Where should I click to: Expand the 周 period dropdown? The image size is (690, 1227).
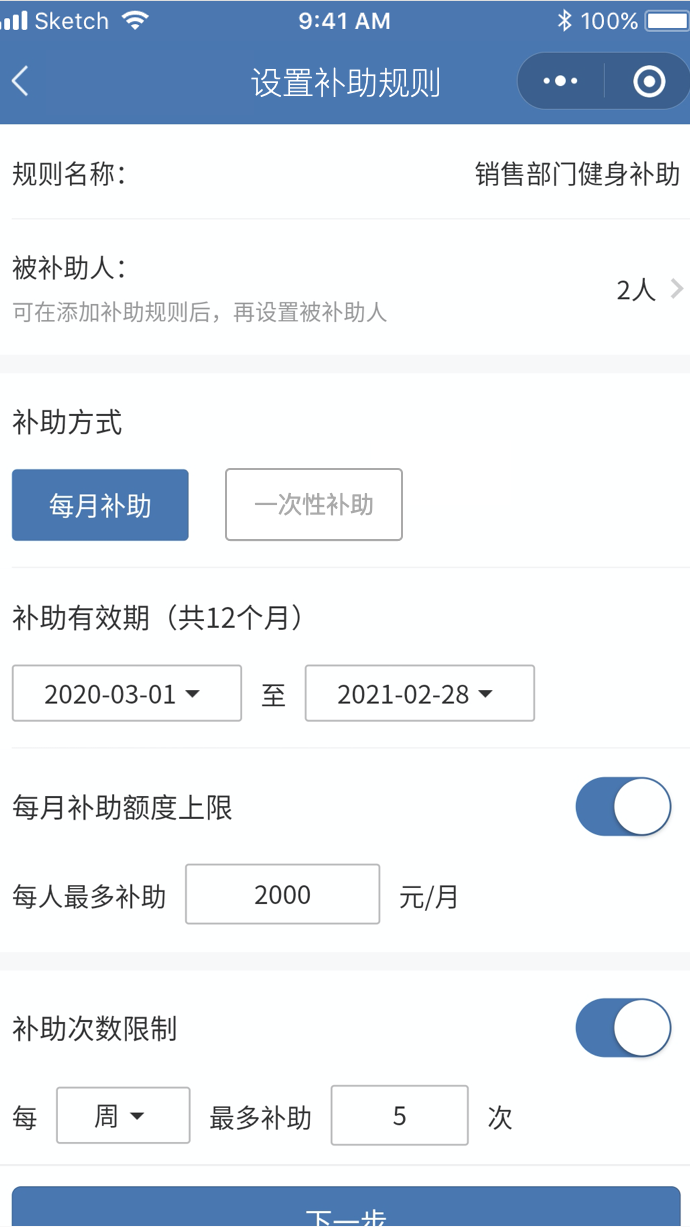point(123,1115)
